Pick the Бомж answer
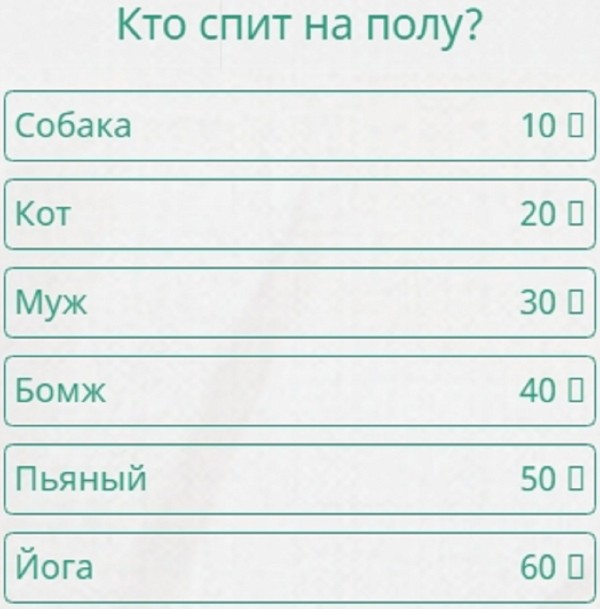Screen dimensions: 600x609 pyautogui.click(x=300, y=391)
